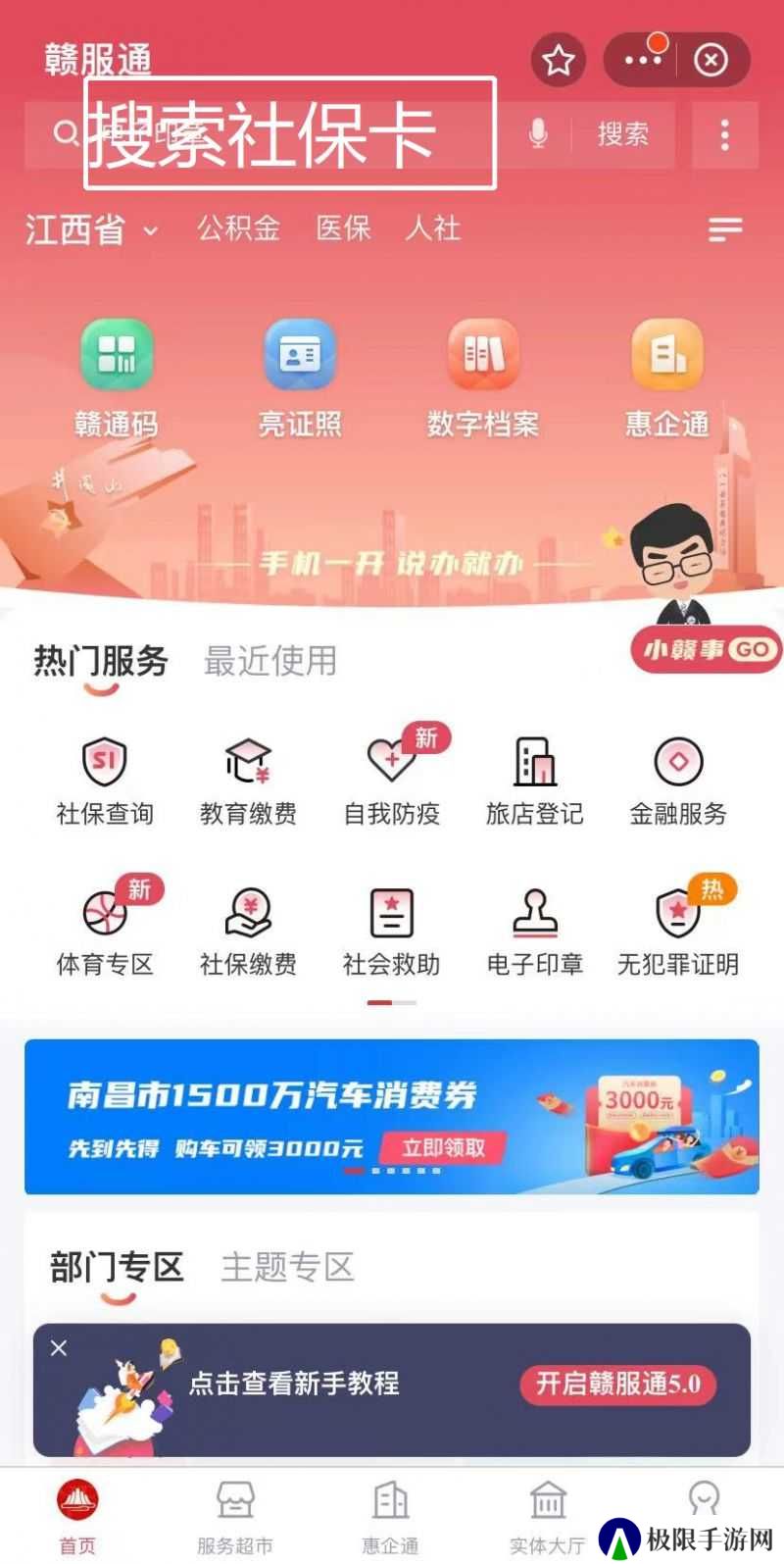
Task: Tap the 搜索 search button
Action: pyautogui.click(x=623, y=133)
